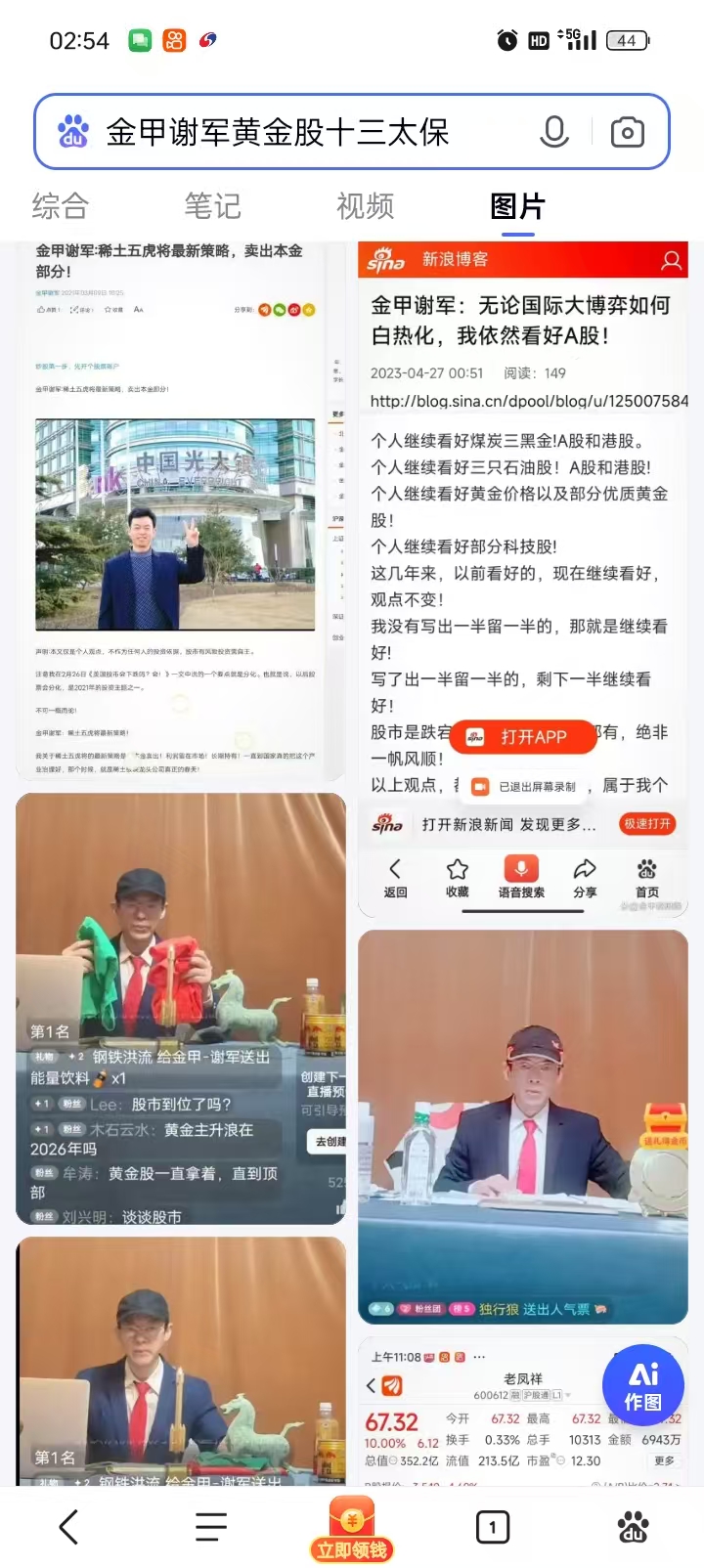Switch to the 笔记 tab

coord(212,206)
